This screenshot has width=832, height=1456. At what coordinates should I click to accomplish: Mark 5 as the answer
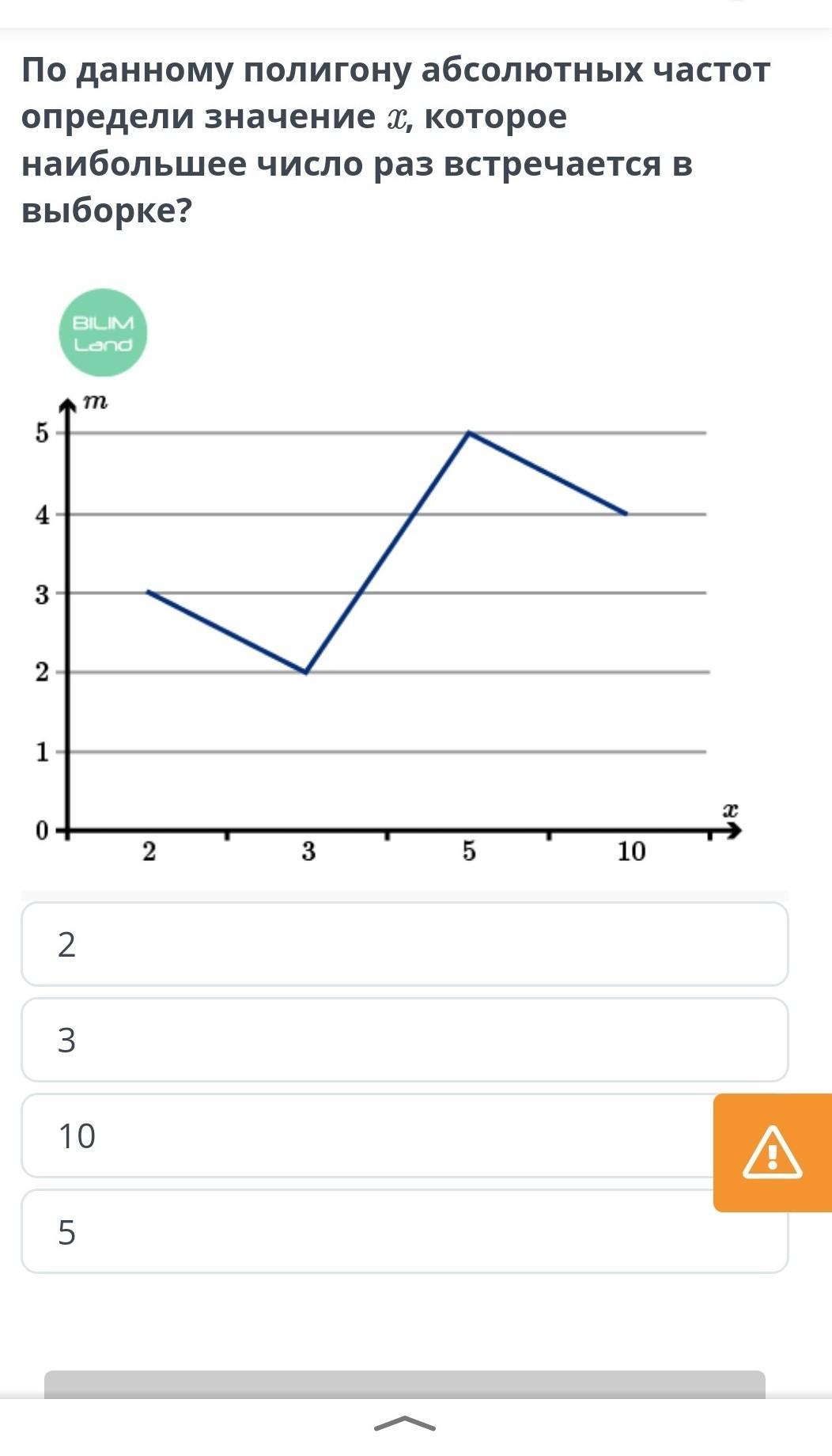click(404, 1232)
